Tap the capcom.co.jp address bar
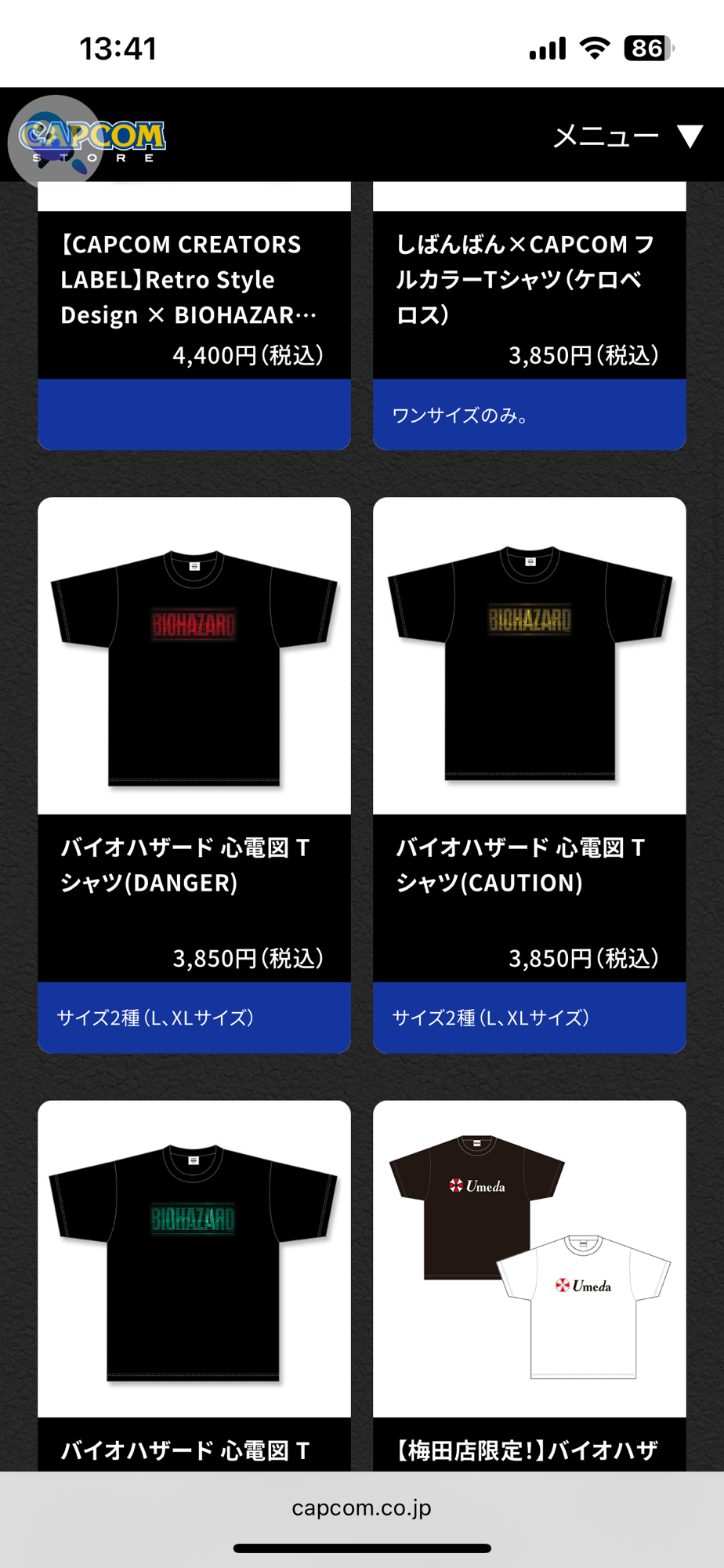 361,1508
